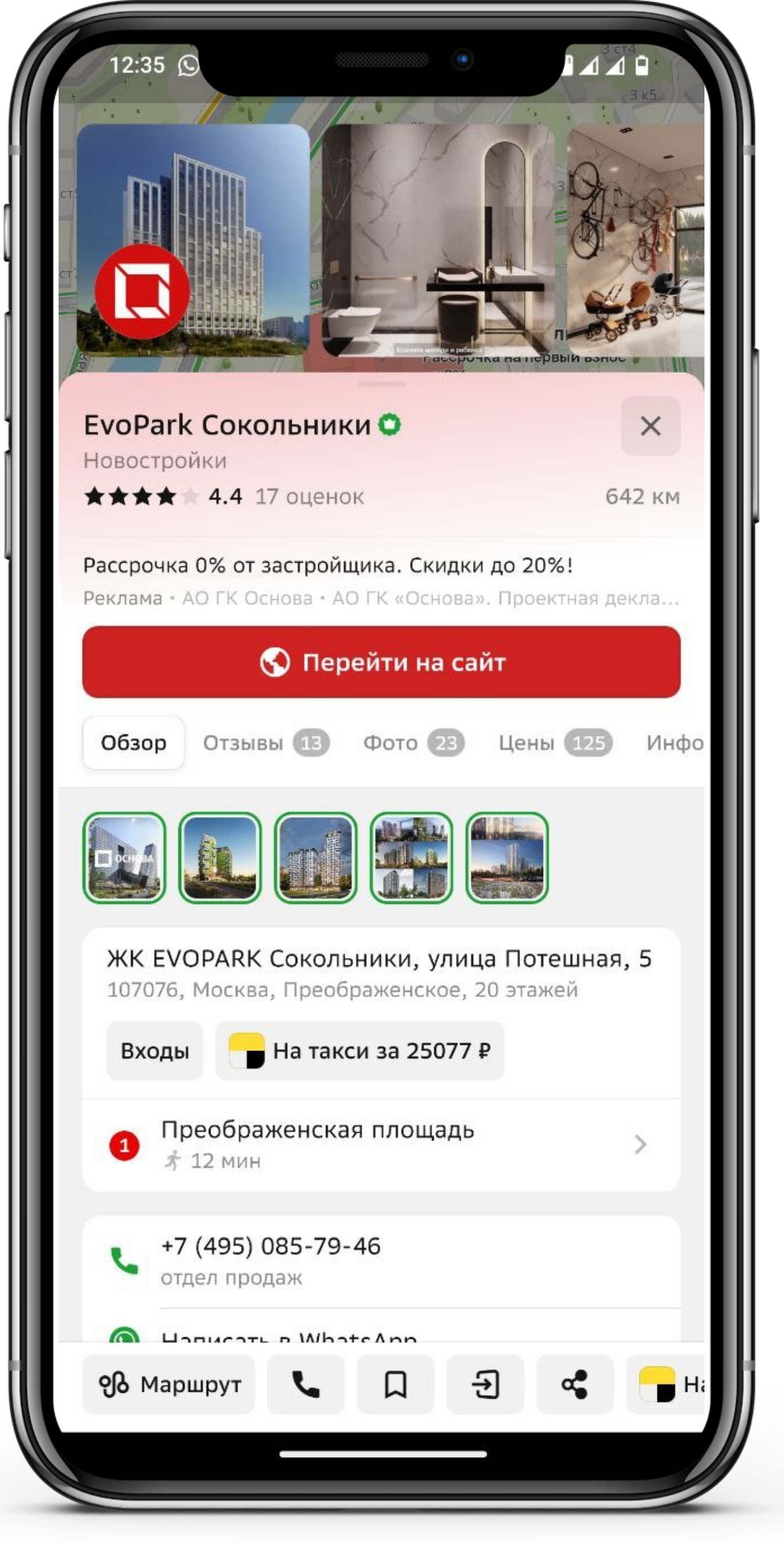Tap the phone call icon in bottom bar
The image size is (784, 1545).
click(306, 1384)
